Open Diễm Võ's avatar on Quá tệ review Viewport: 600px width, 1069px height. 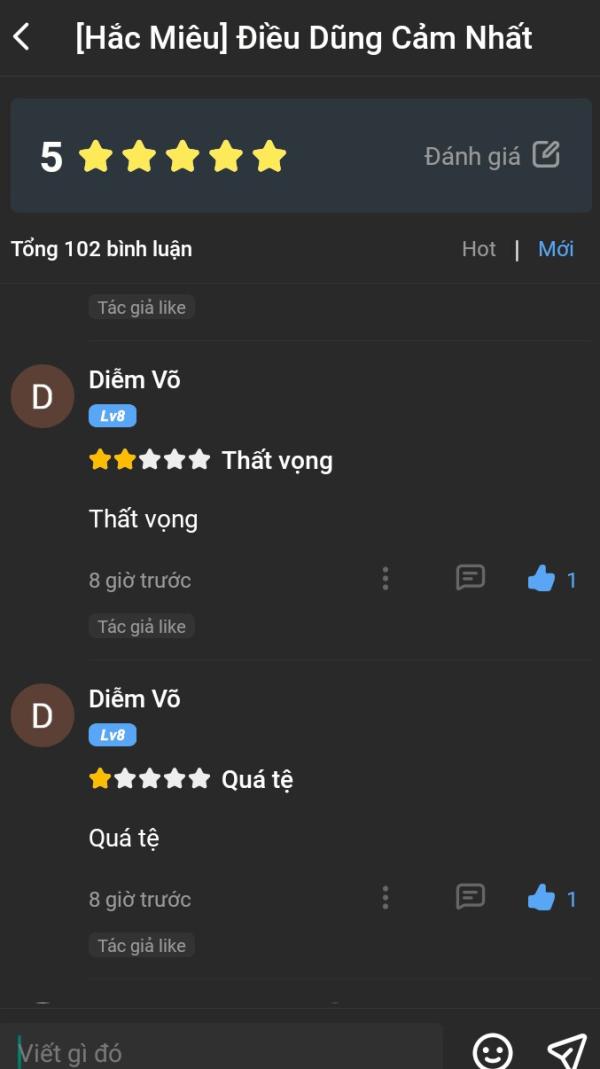(42, 716)
